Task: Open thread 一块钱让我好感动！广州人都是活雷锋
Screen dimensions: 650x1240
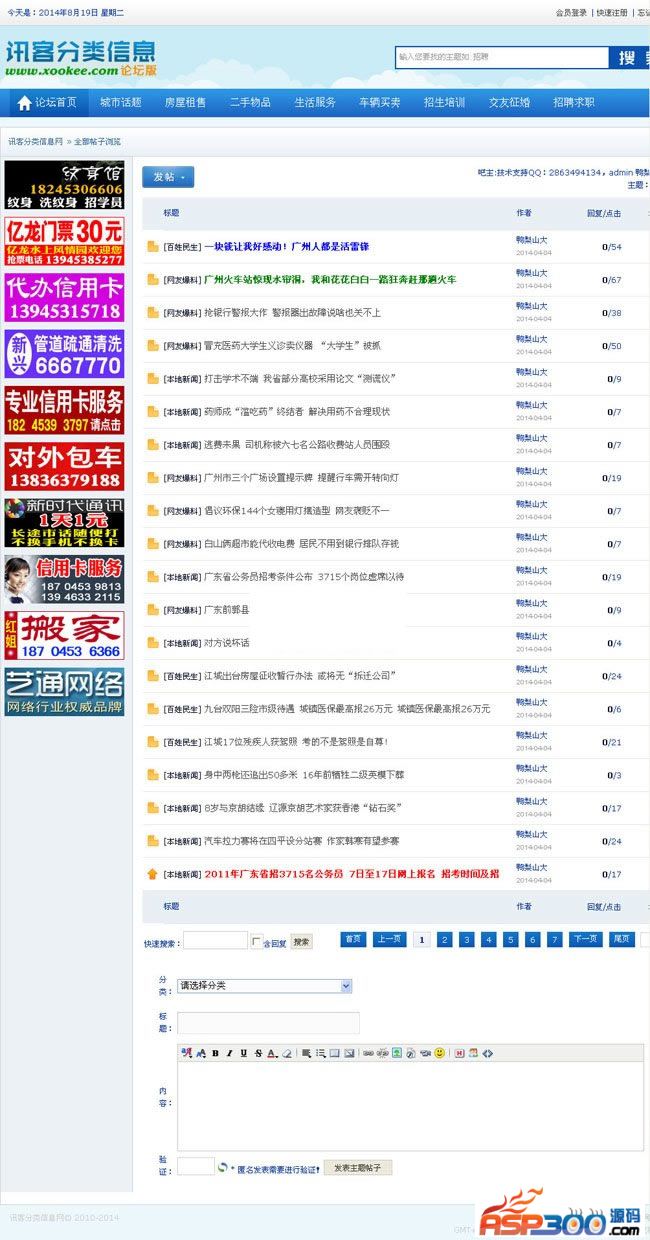Action: point(286,246)
